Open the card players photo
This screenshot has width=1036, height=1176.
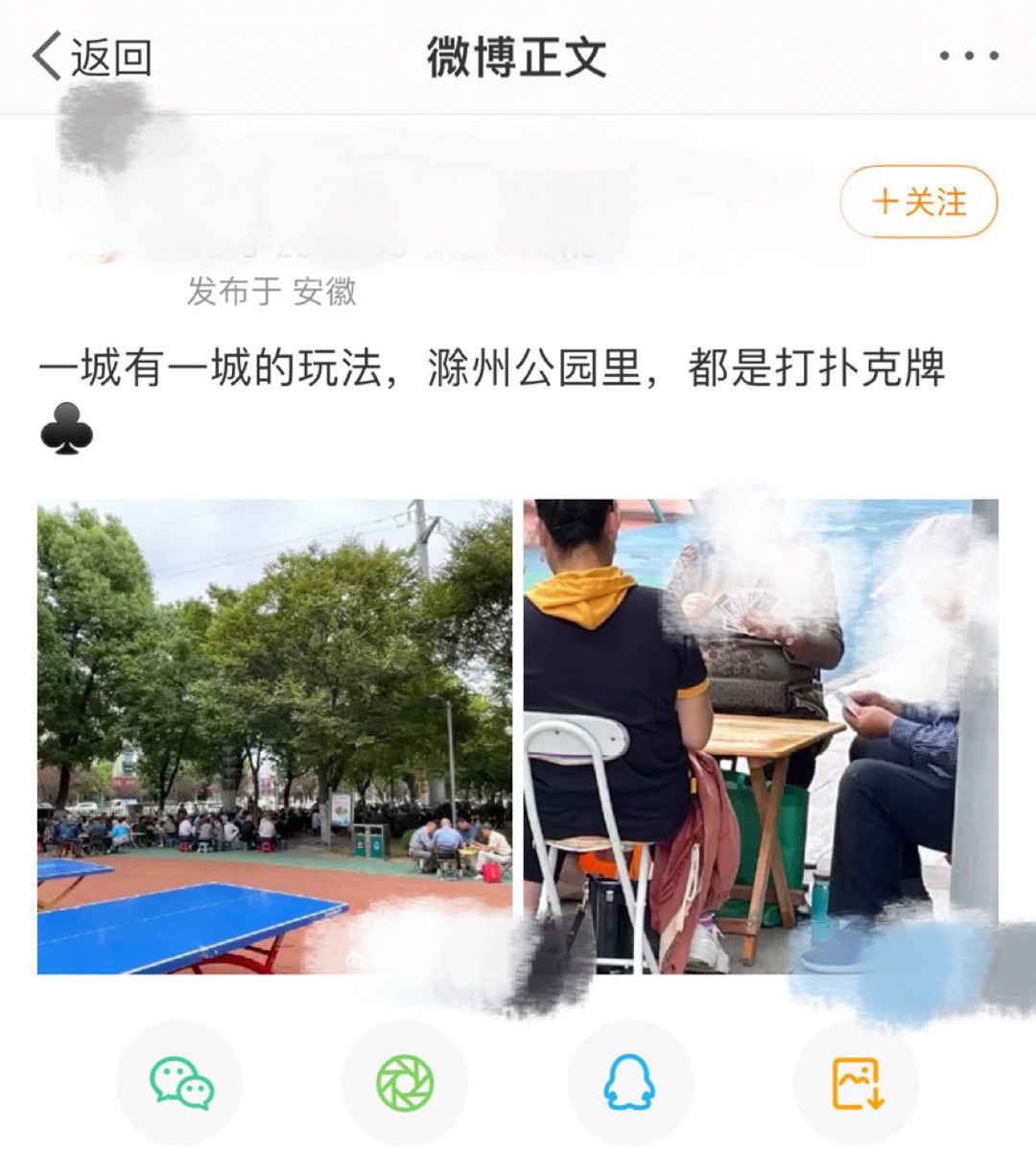point(761,736)
